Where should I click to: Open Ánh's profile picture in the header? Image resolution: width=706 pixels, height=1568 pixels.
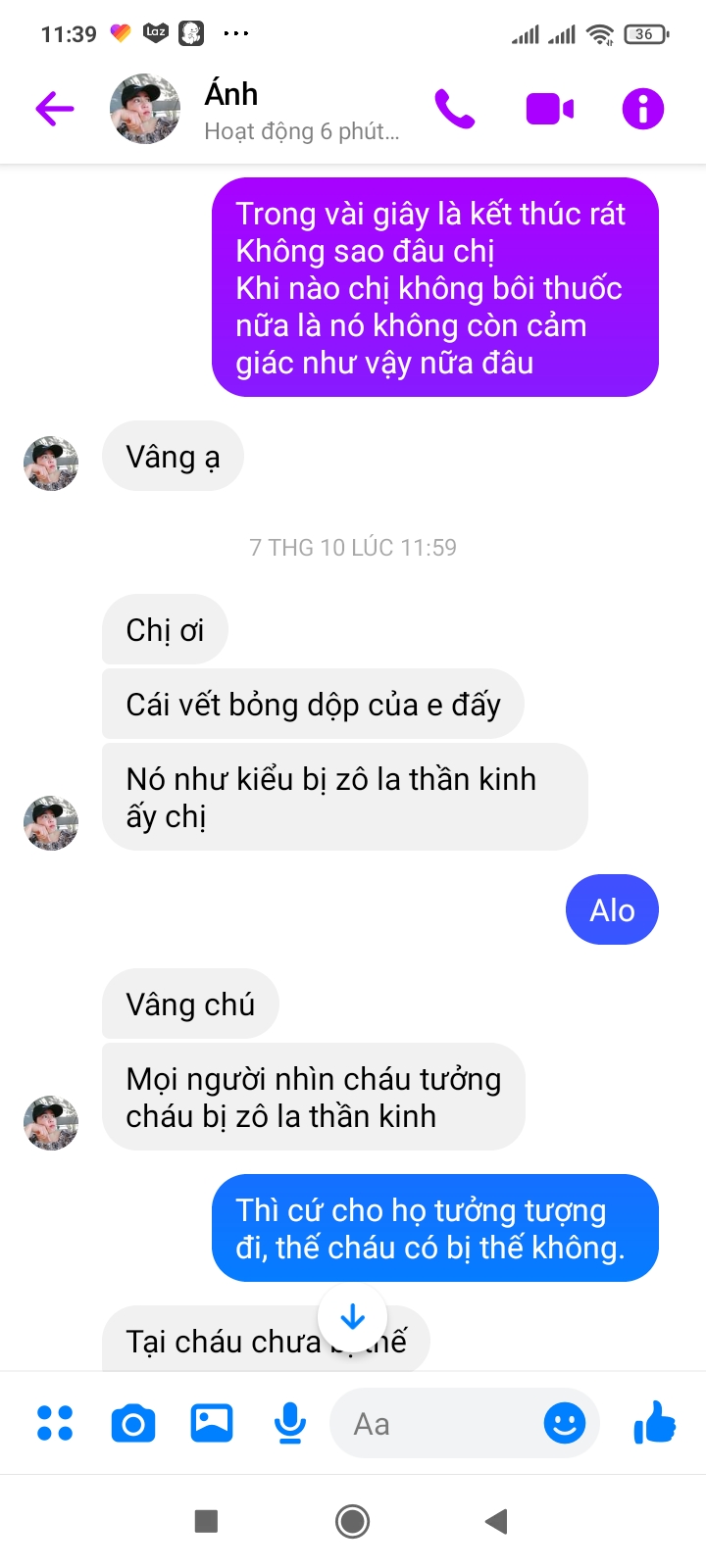[145, 109]
